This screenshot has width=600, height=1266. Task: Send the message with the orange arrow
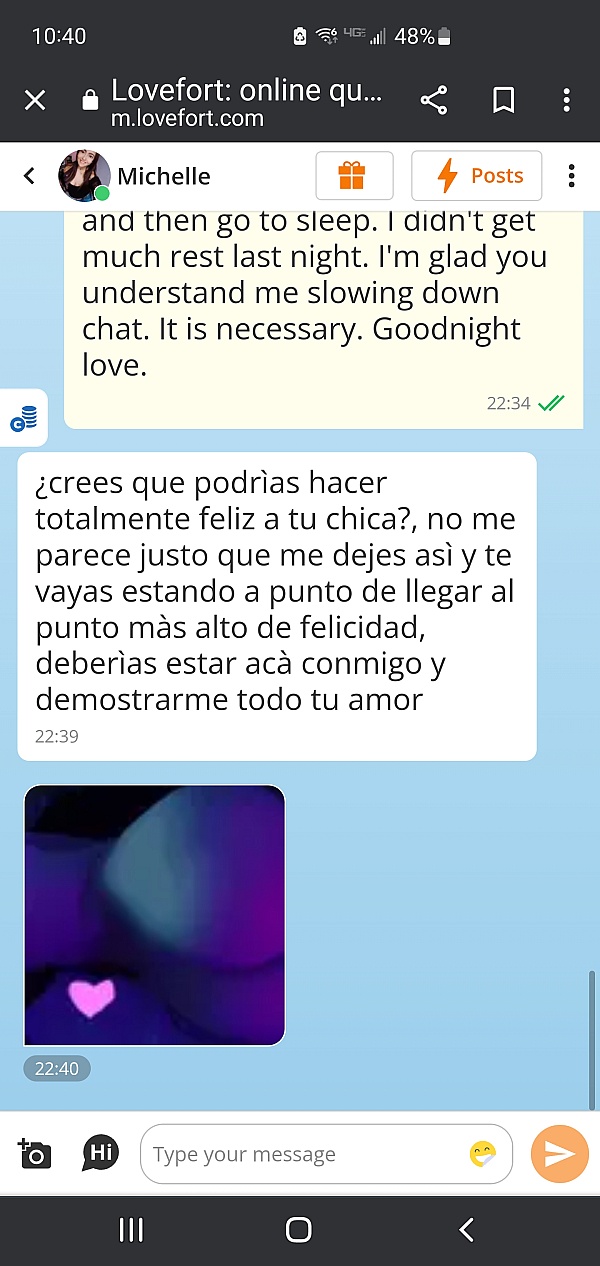pyautogui.click(x=559, y=1154)
